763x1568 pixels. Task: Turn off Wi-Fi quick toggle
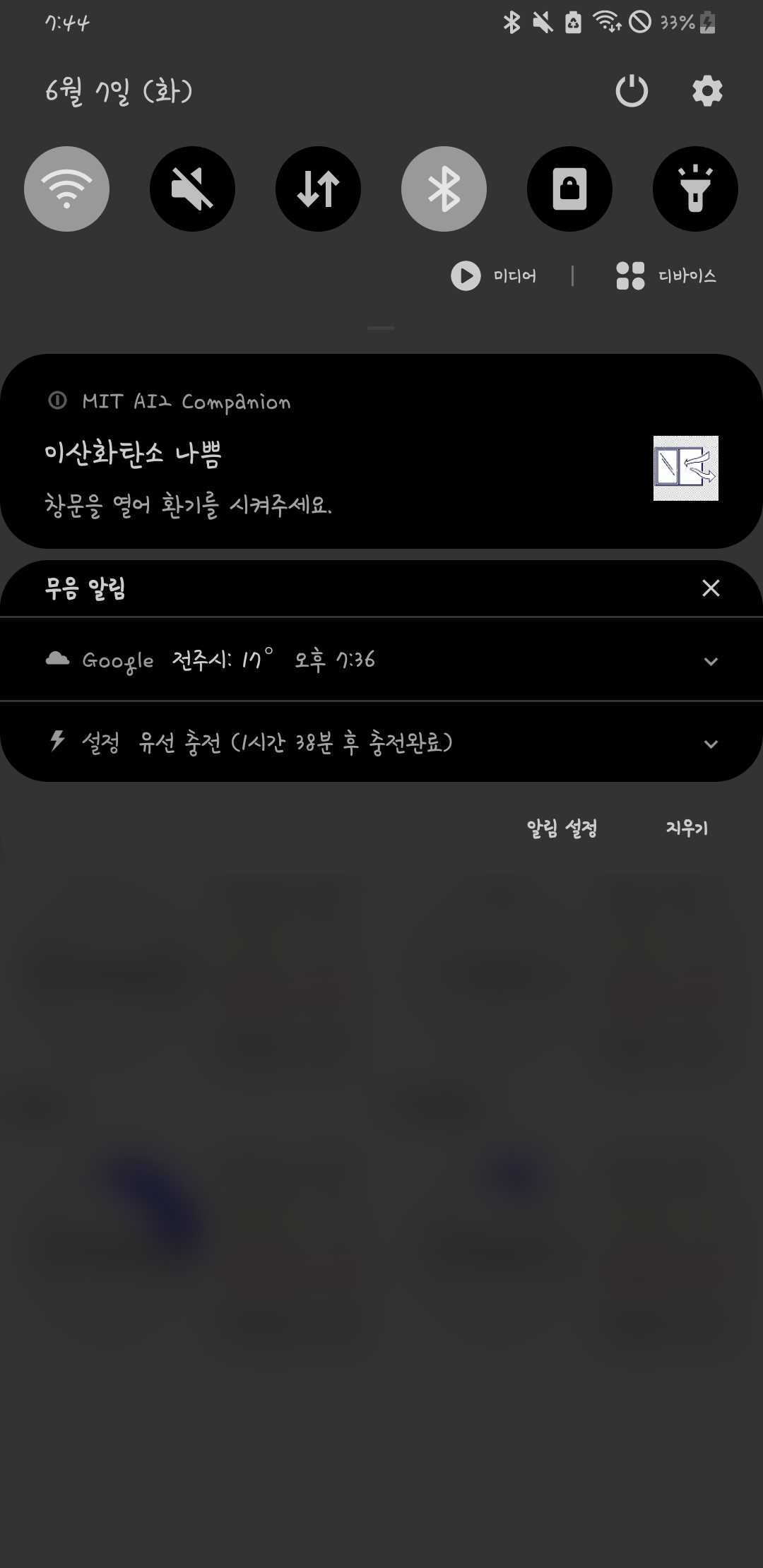(x=66, y=189)
